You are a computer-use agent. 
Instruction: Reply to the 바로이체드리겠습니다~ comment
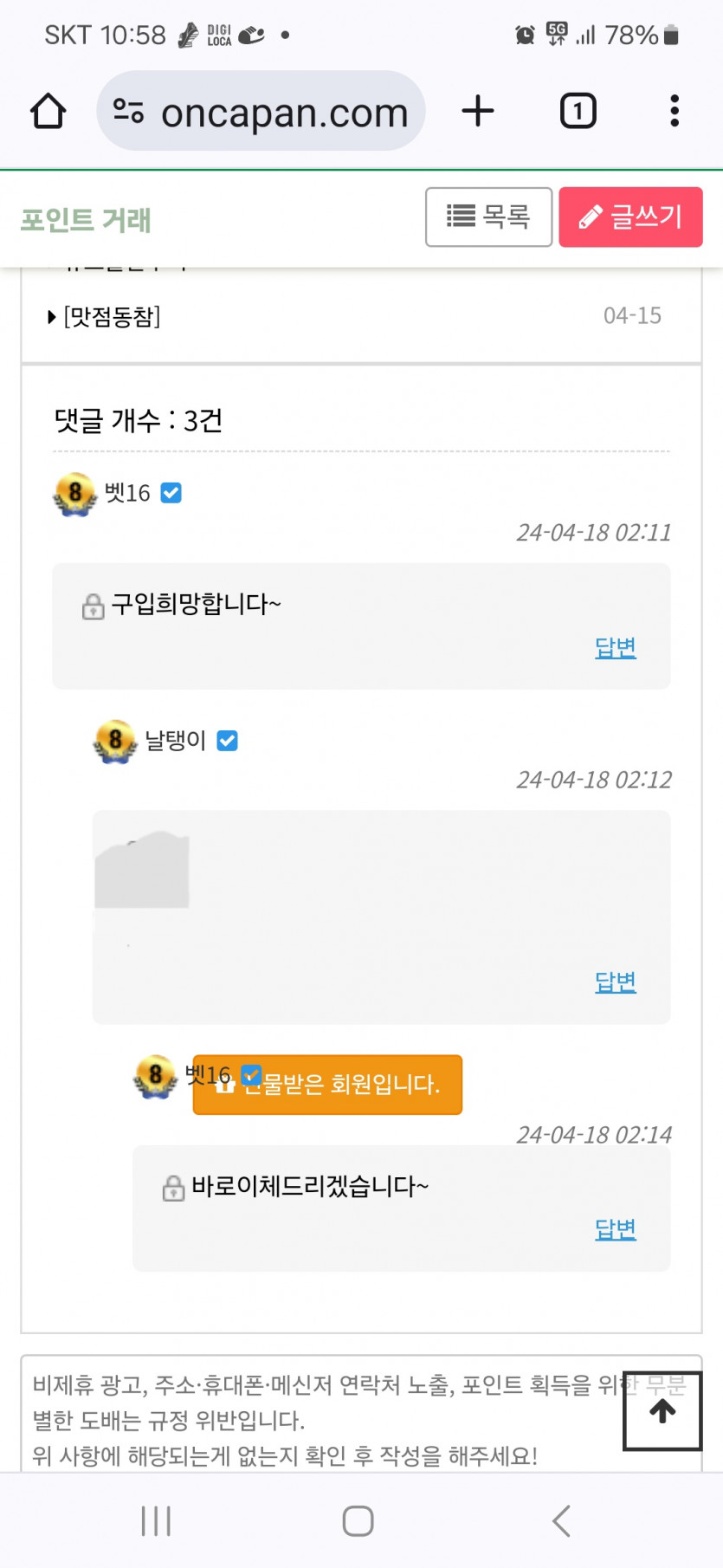[615, 1228]
